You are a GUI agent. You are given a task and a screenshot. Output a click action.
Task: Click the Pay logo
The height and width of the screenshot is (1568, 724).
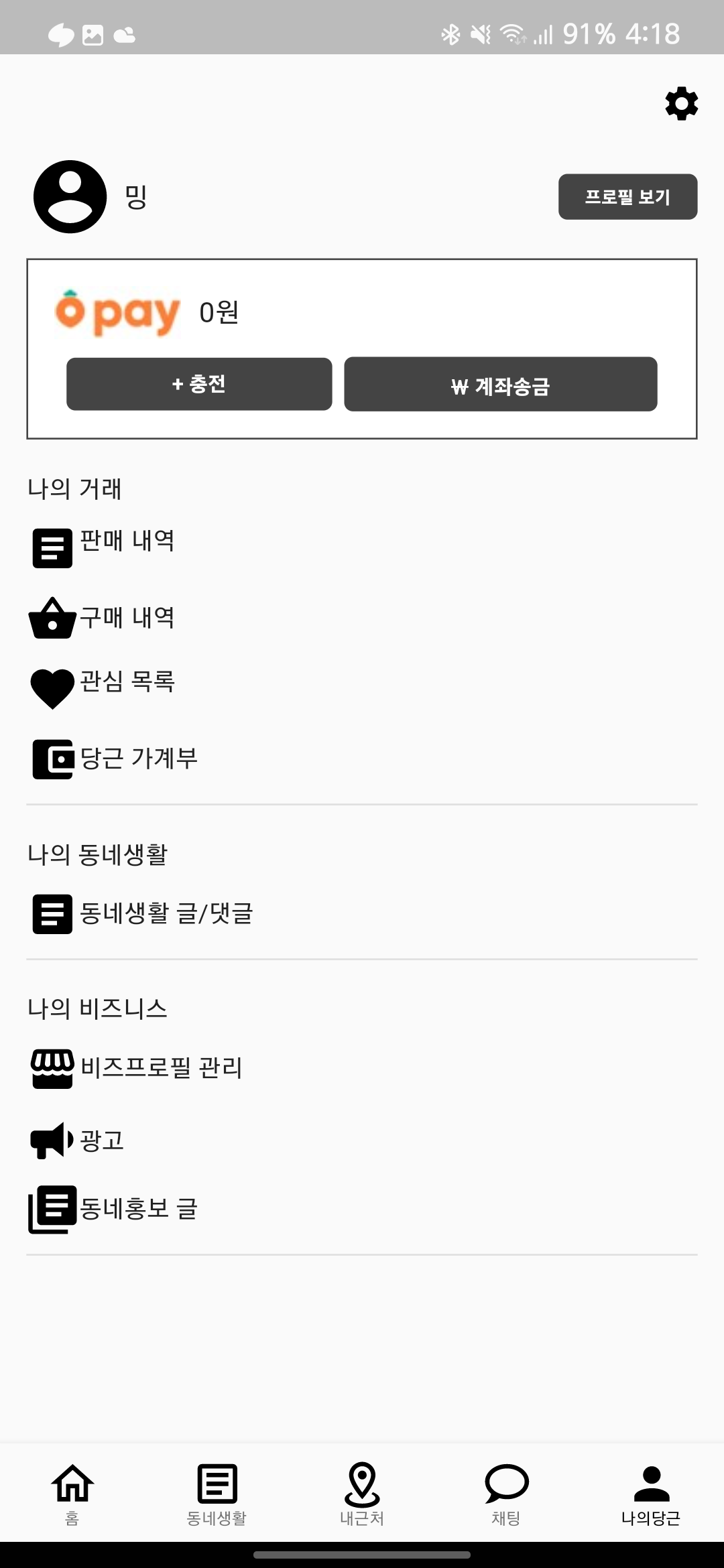(117, 312)
